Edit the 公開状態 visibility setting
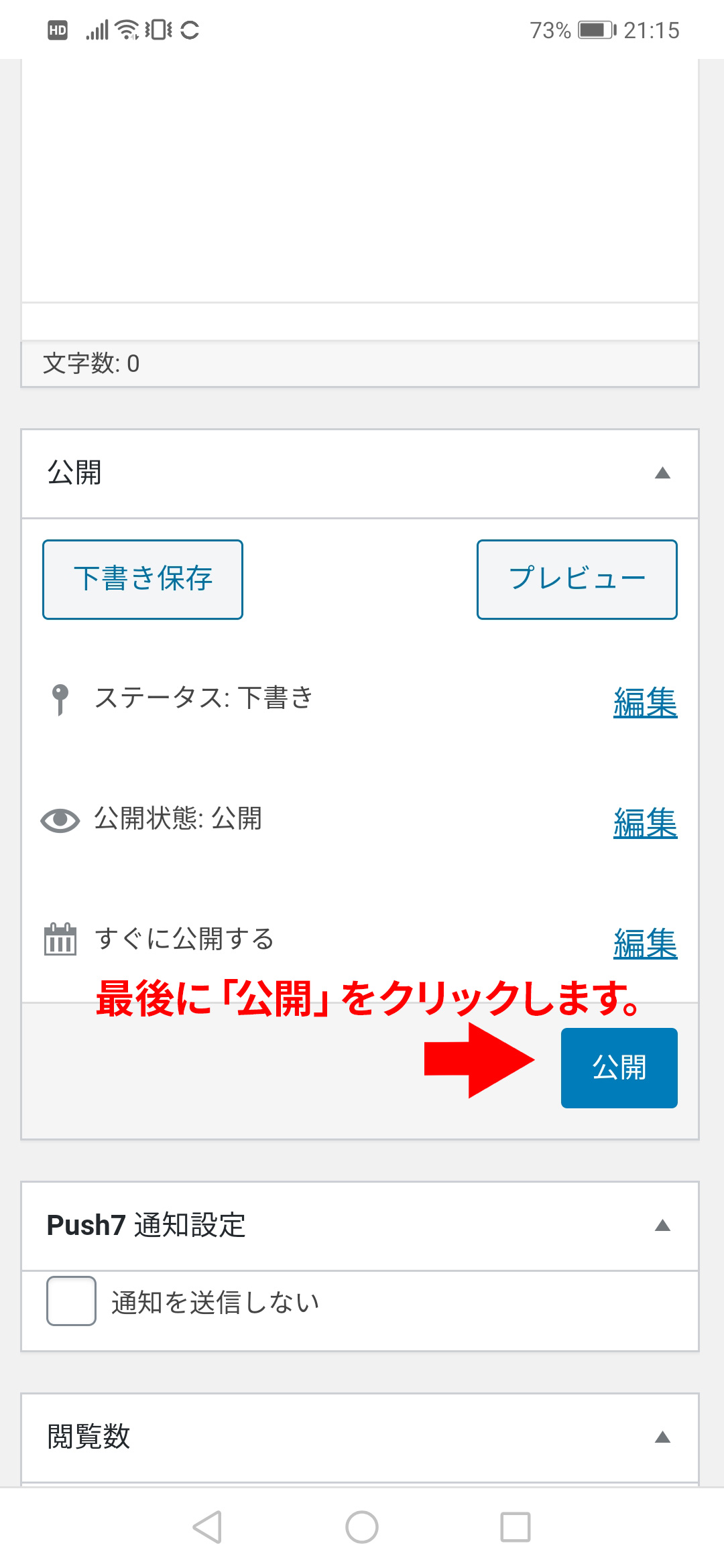The width and height of the screenshot is (724, 1568). pyautogui.click(x=645, y=823)
